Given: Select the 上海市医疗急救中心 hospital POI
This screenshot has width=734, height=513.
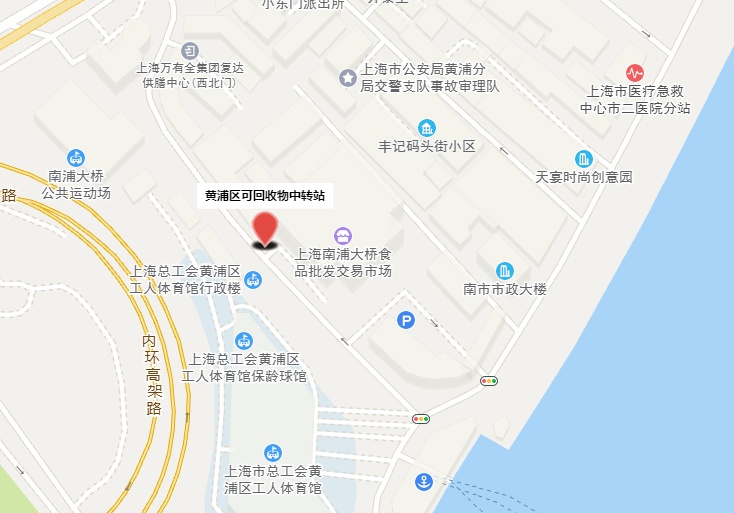Looking at the screenshot, I should [x=634, y=73].
